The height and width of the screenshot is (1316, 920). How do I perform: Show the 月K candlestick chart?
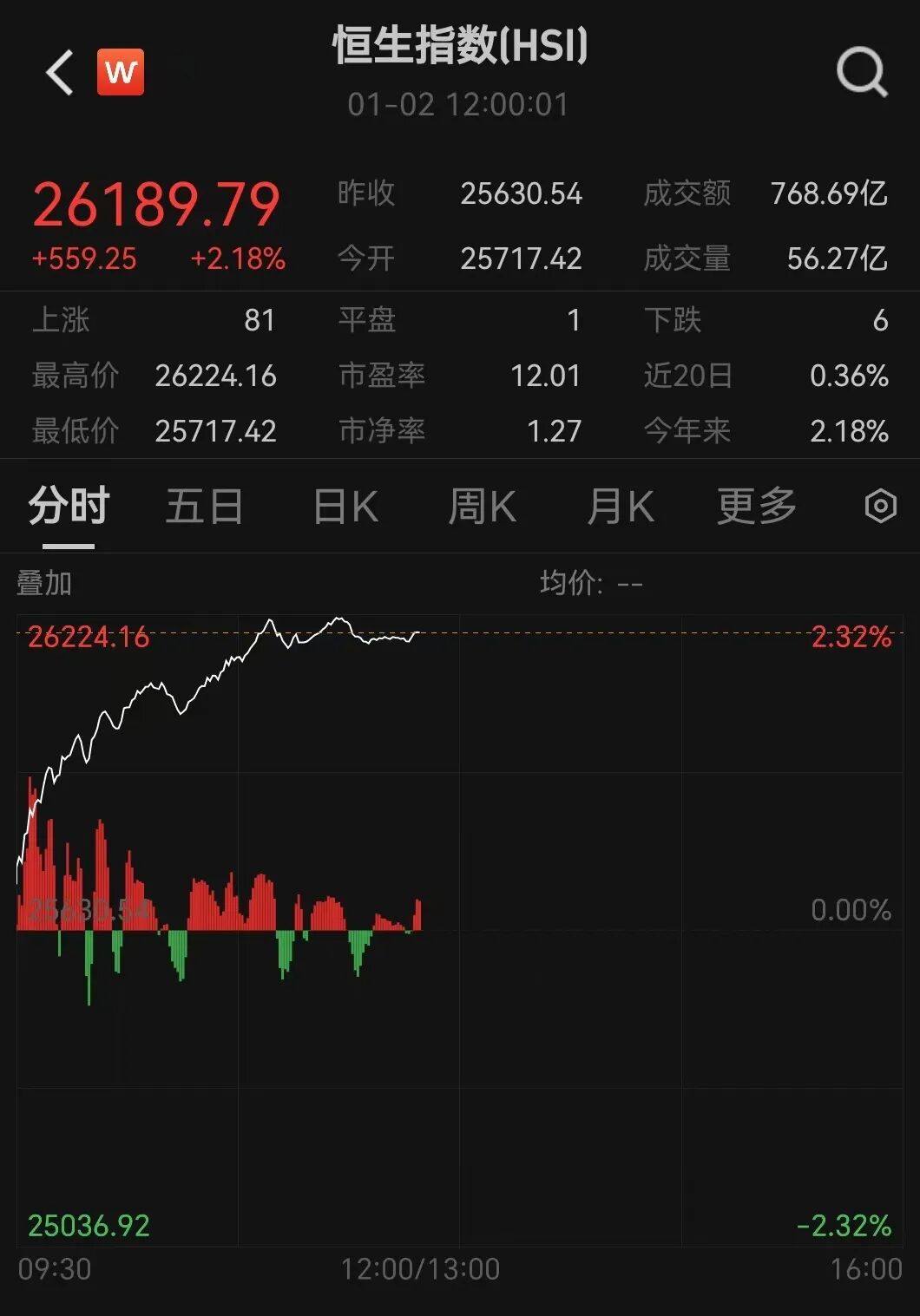(620, 507)
